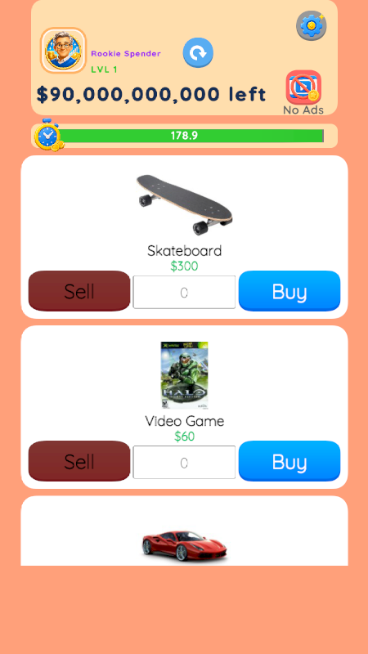The image size is (368, 654).
Task: Sell a Skateboard
Action: point(79,291)
